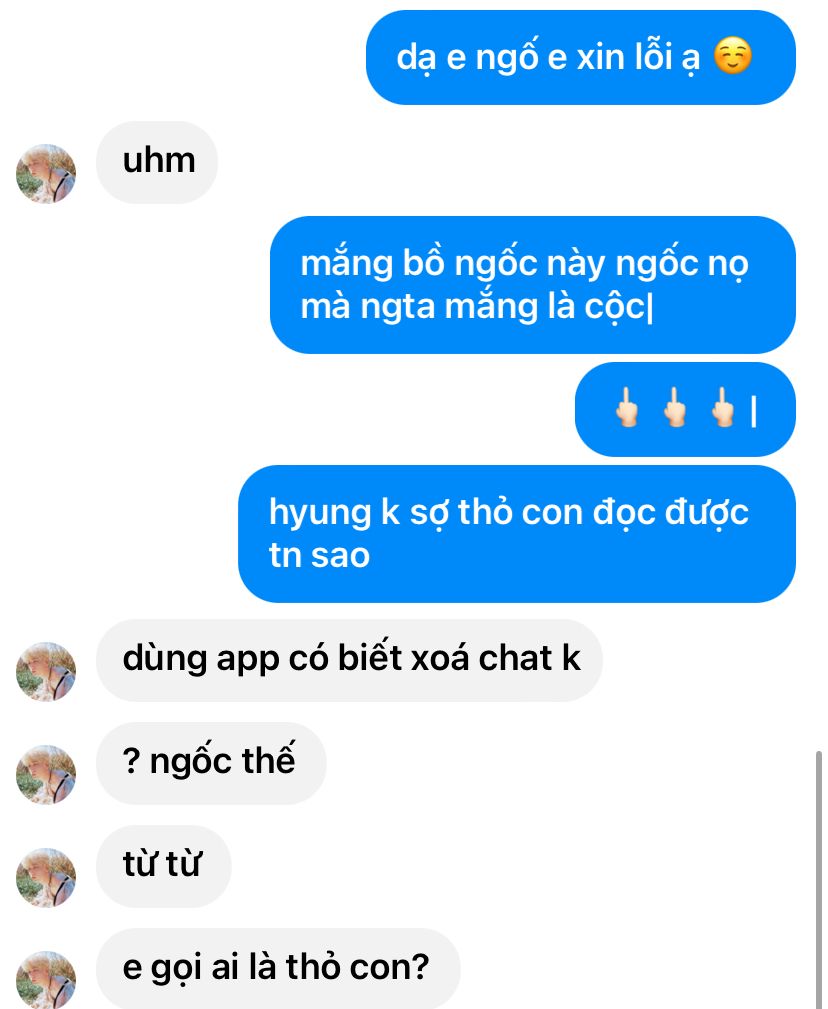Tap avatar next to "dùng app có biết xoá chat k"
This screenshot has width=828, height=1009.
click(x=46, y=671)
